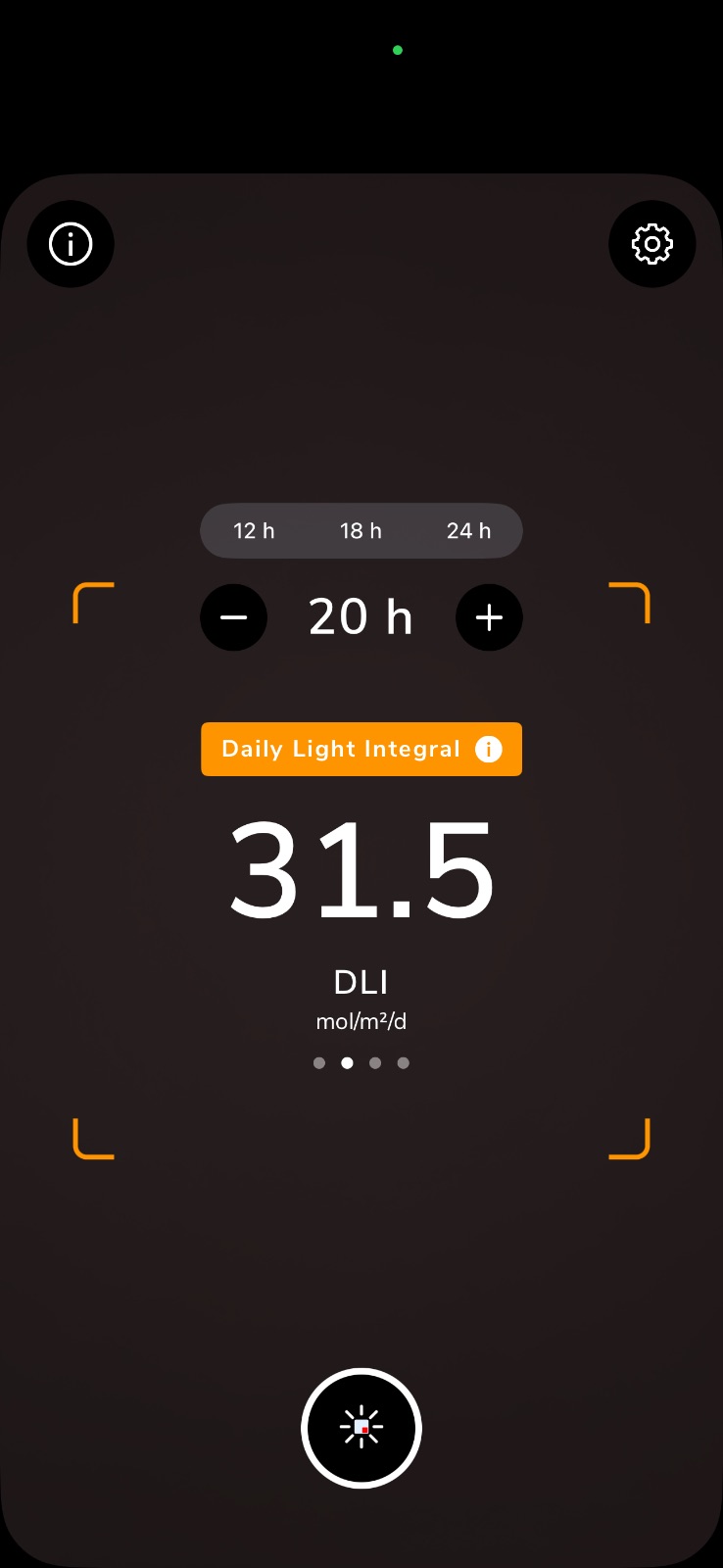
Task: Tap the Daily Light Integral info label
Action: point(361,750)
